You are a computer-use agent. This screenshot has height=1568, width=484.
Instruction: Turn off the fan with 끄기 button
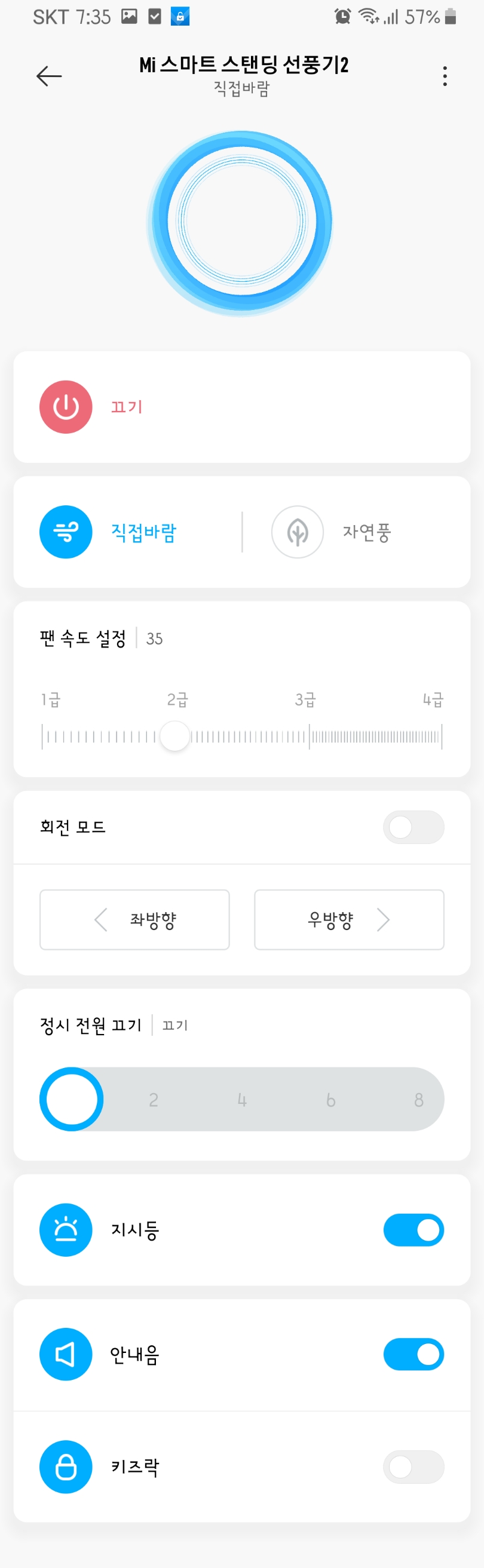coord(66,407)
